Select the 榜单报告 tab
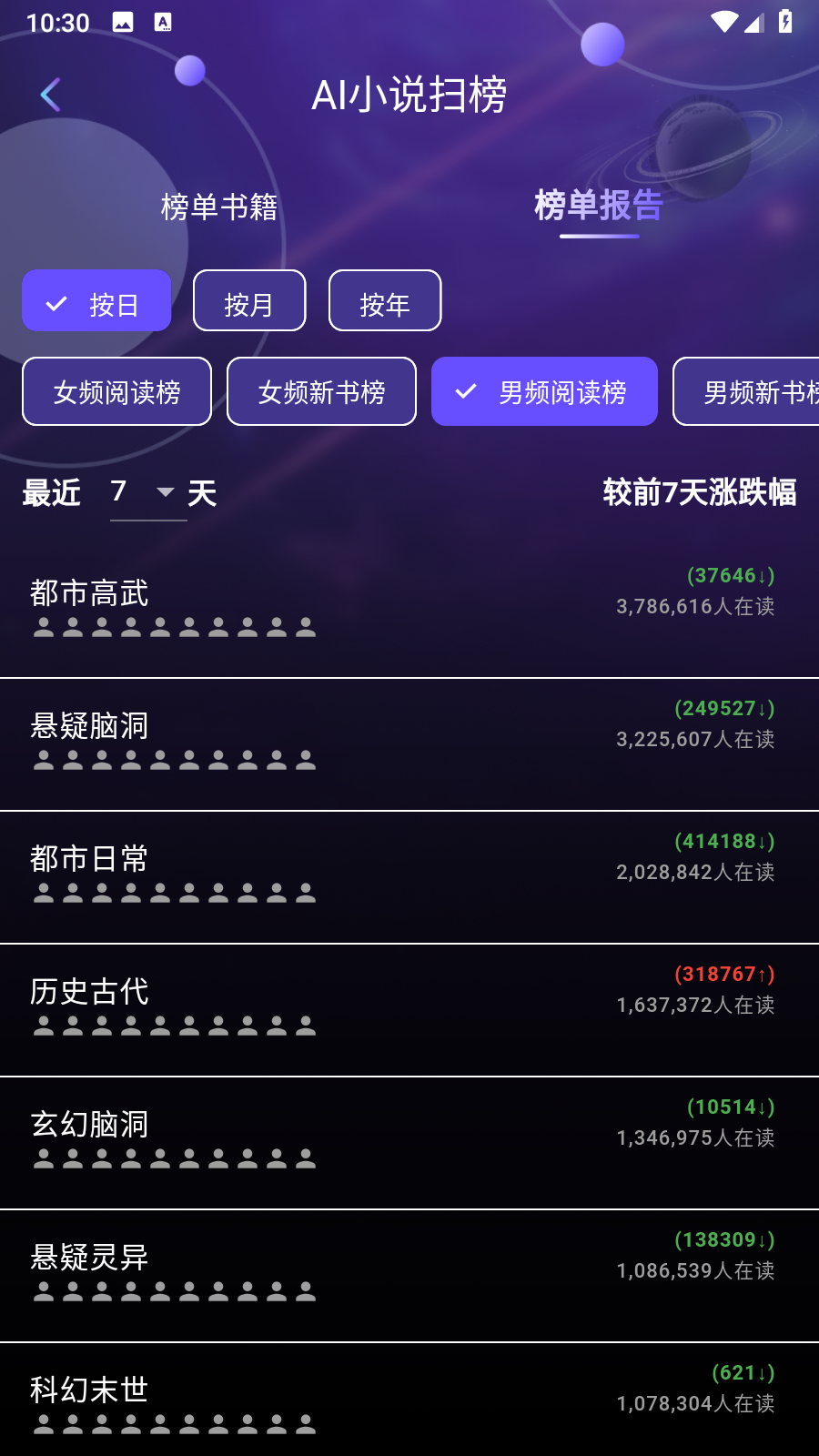Viewport: 819px width, 1456px height. coord(597,207)
